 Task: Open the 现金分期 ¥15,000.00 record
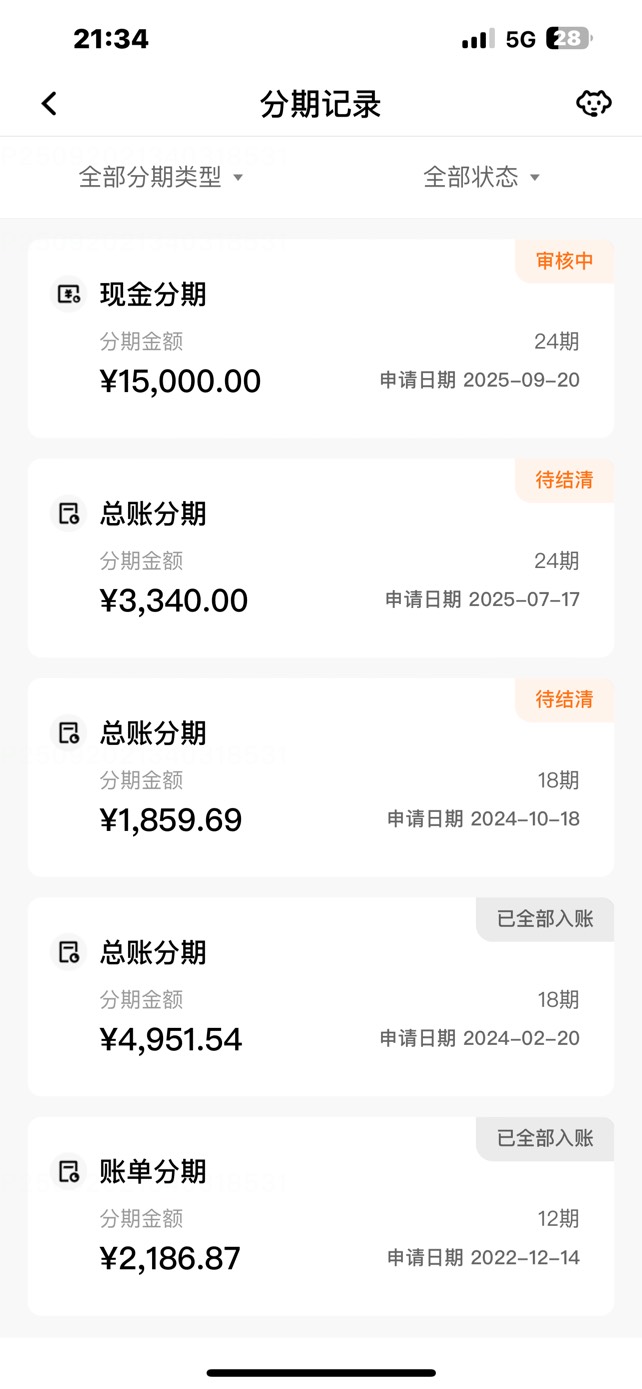321,339
